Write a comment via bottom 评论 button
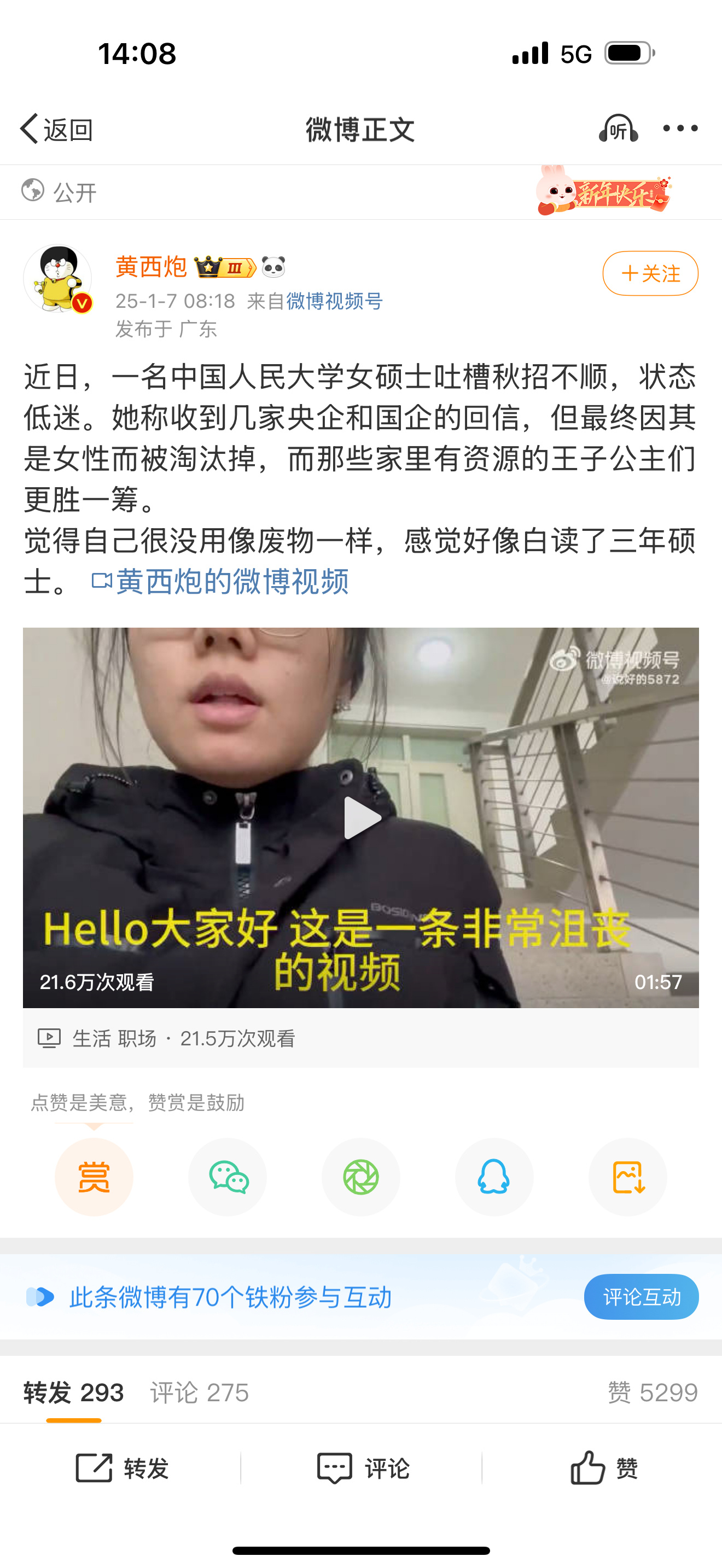Screen dimensions: 722x1568 click(363, 1468)
